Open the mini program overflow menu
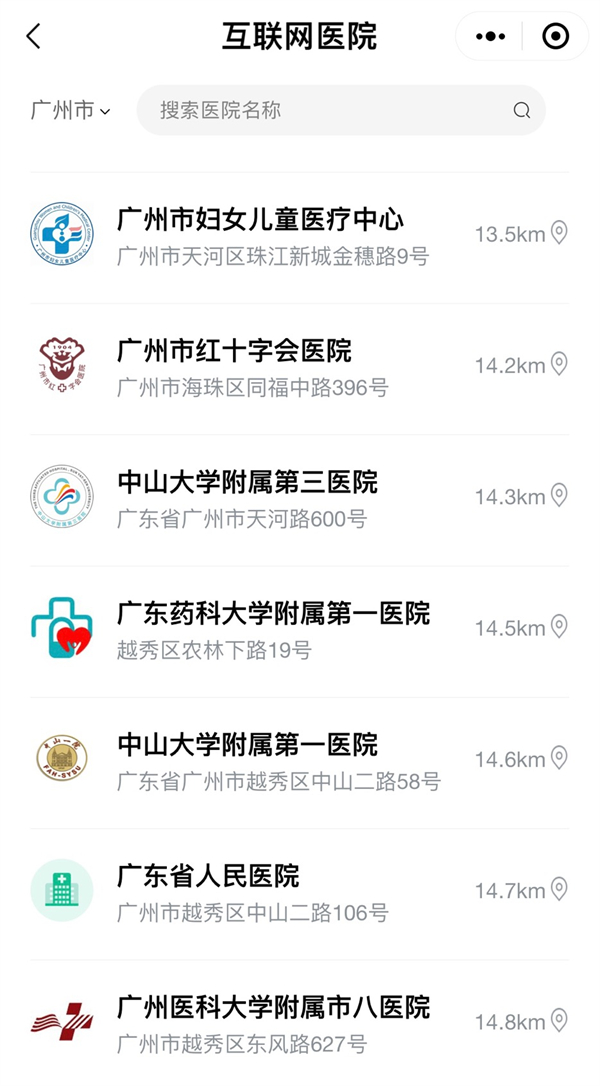The image size is (600, 1086). [x=490, y=37]
